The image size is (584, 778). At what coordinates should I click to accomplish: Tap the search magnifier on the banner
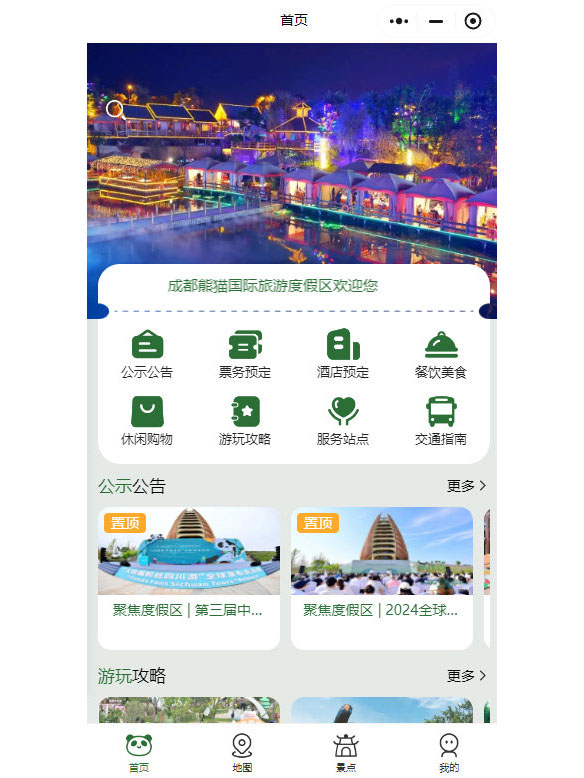click(x=115, y=110)
